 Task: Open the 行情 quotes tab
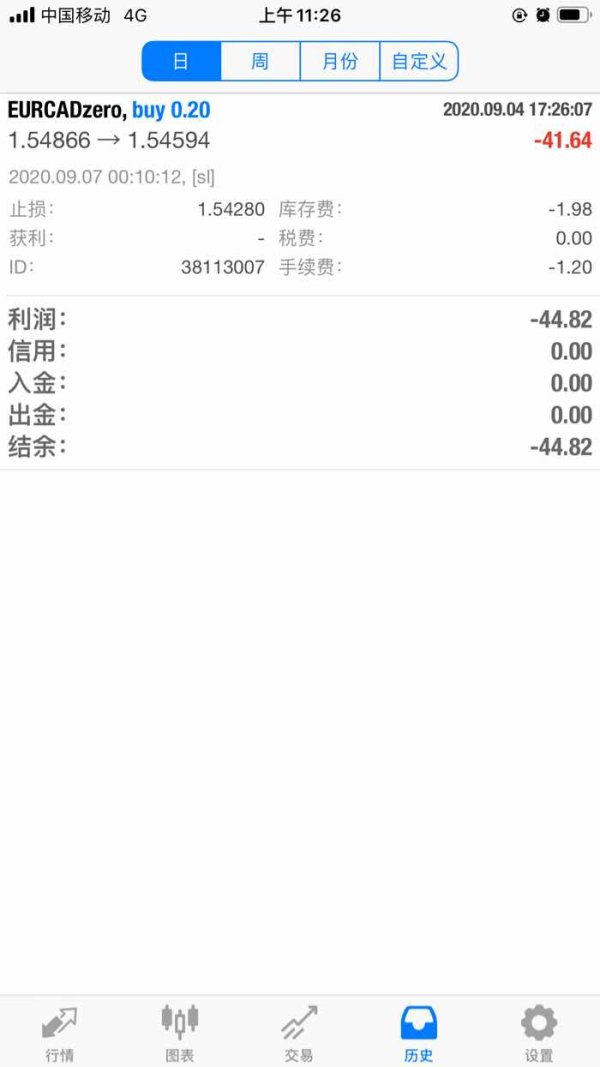60,1033
